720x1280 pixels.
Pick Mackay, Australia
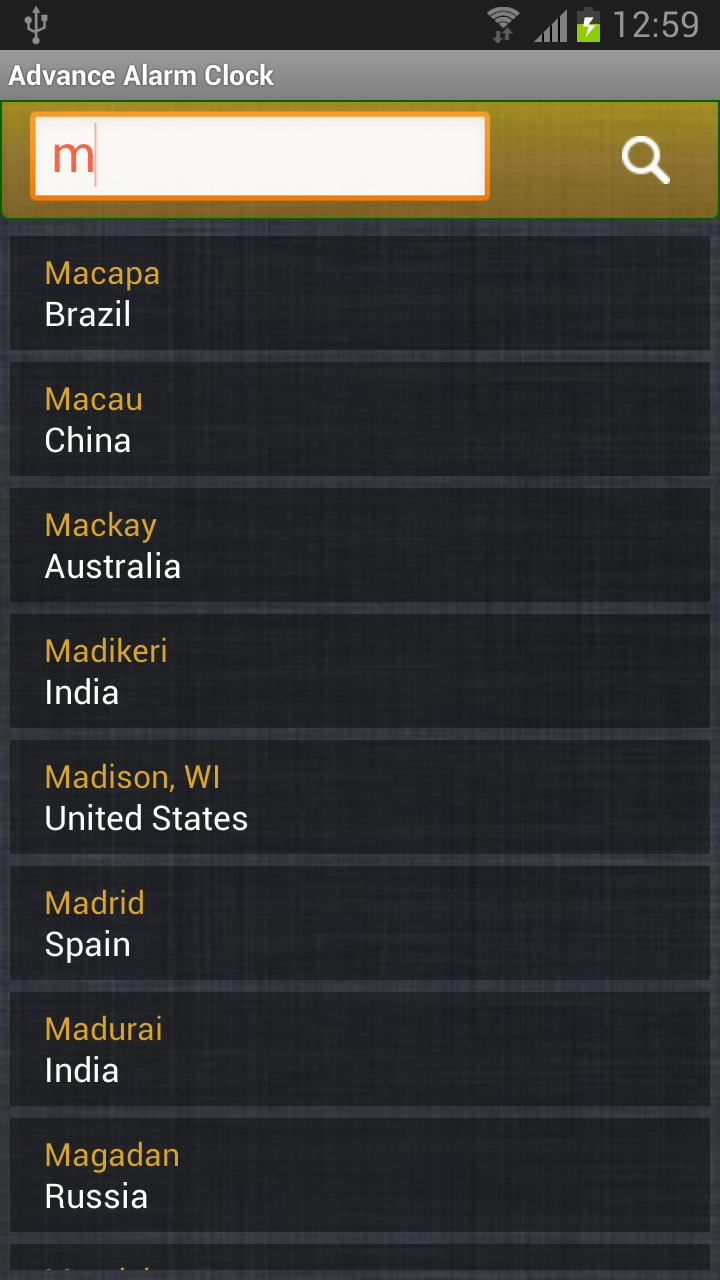click(360, 545)
